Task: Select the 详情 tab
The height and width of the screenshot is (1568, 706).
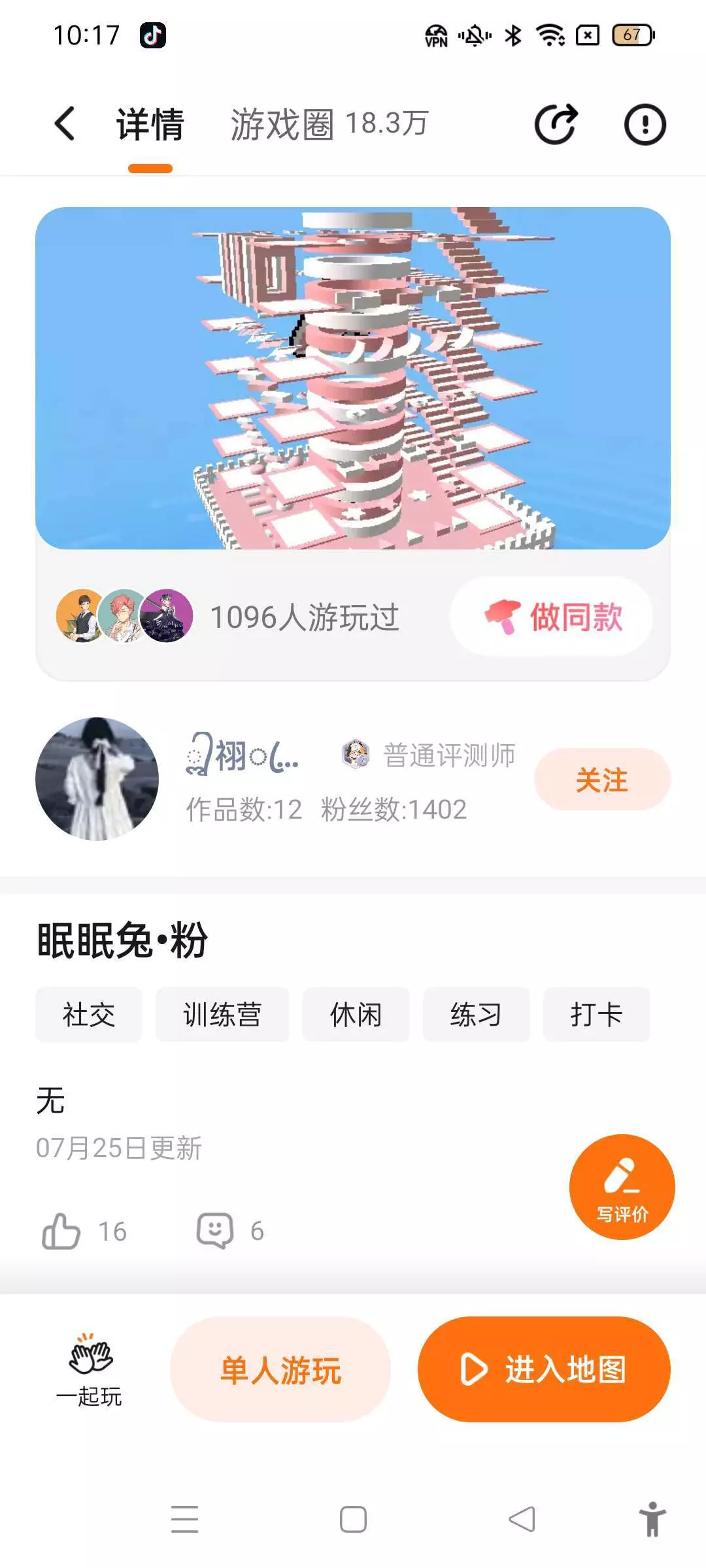Action: click(150, 124)
